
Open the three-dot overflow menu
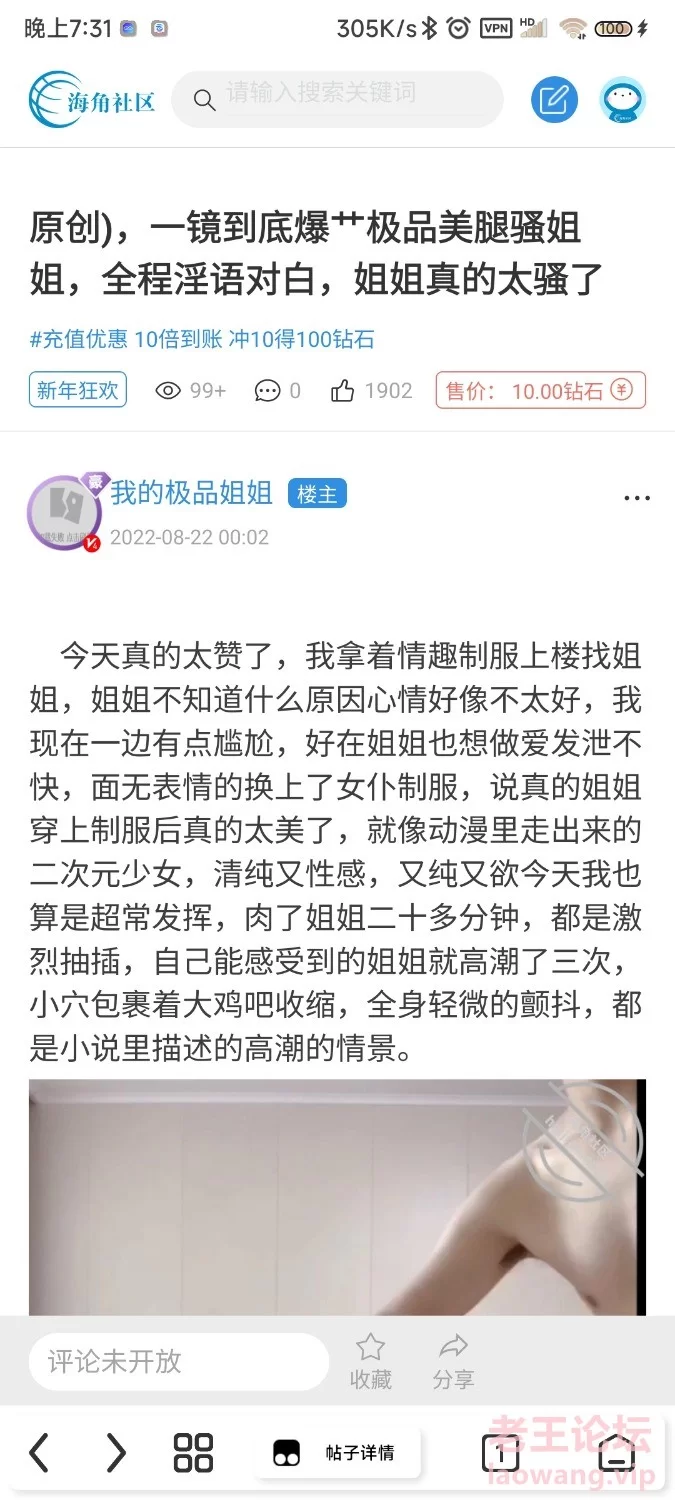point(636,498)
